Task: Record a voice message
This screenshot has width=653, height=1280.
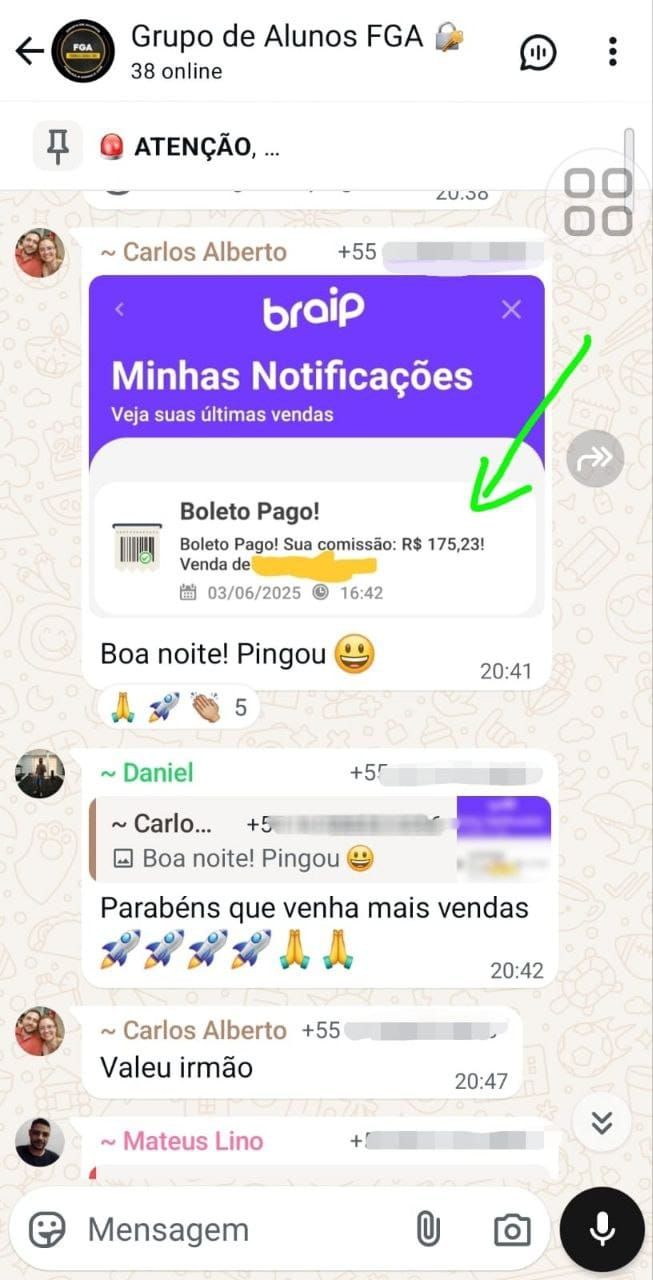Action: point(602,1229)
